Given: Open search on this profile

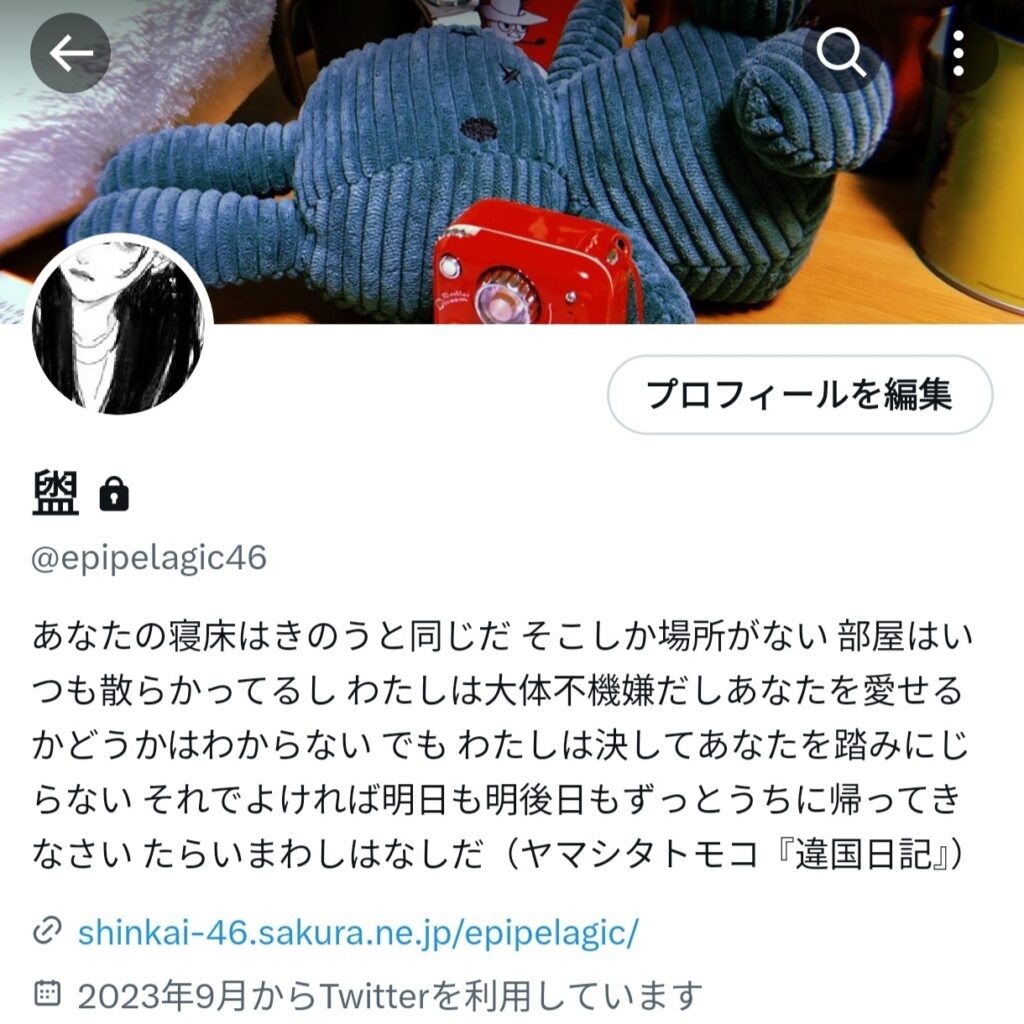Looking at the screenshot, I should coord(841,54).
